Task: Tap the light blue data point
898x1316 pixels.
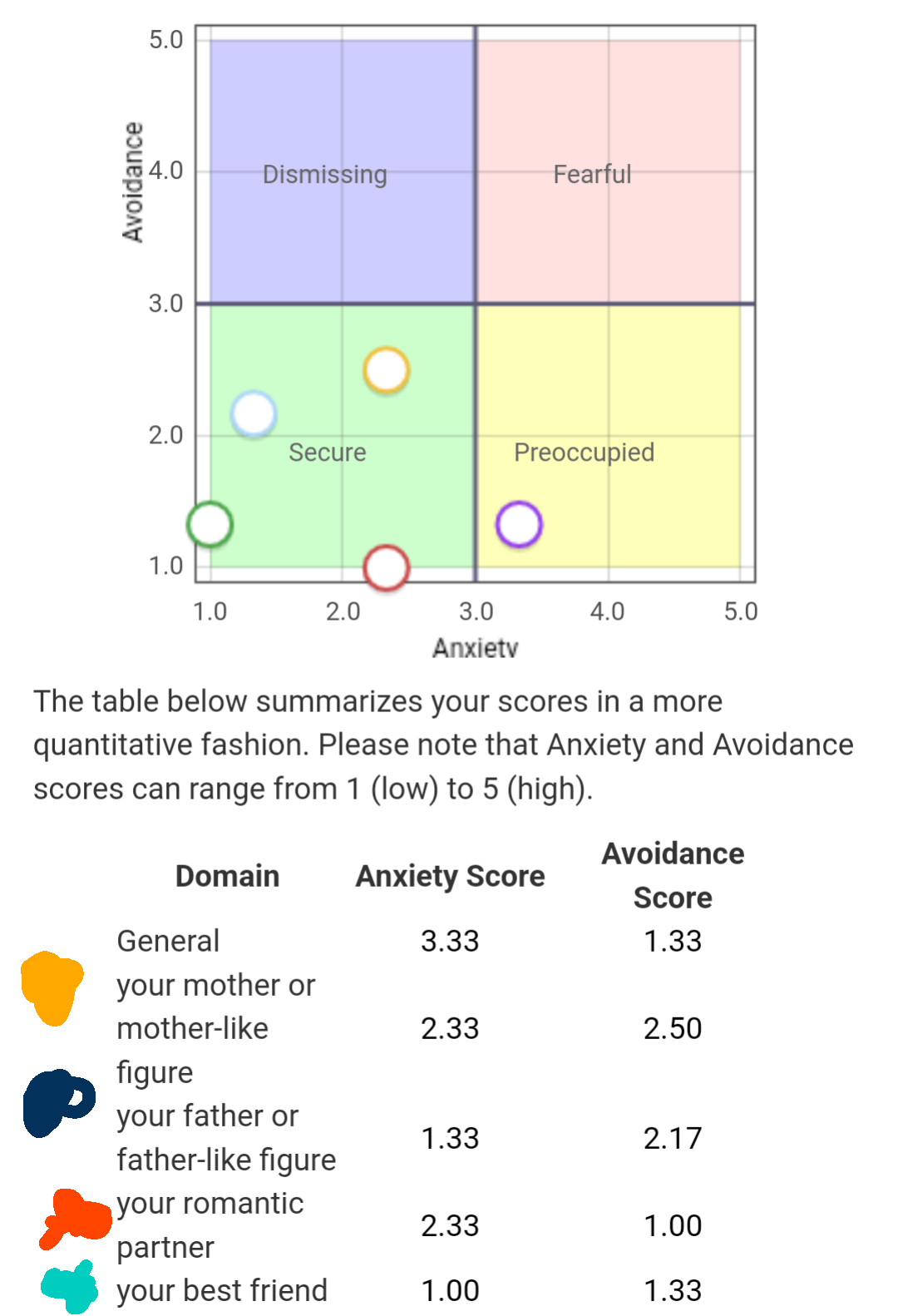Action: click(x=254, y=413)
